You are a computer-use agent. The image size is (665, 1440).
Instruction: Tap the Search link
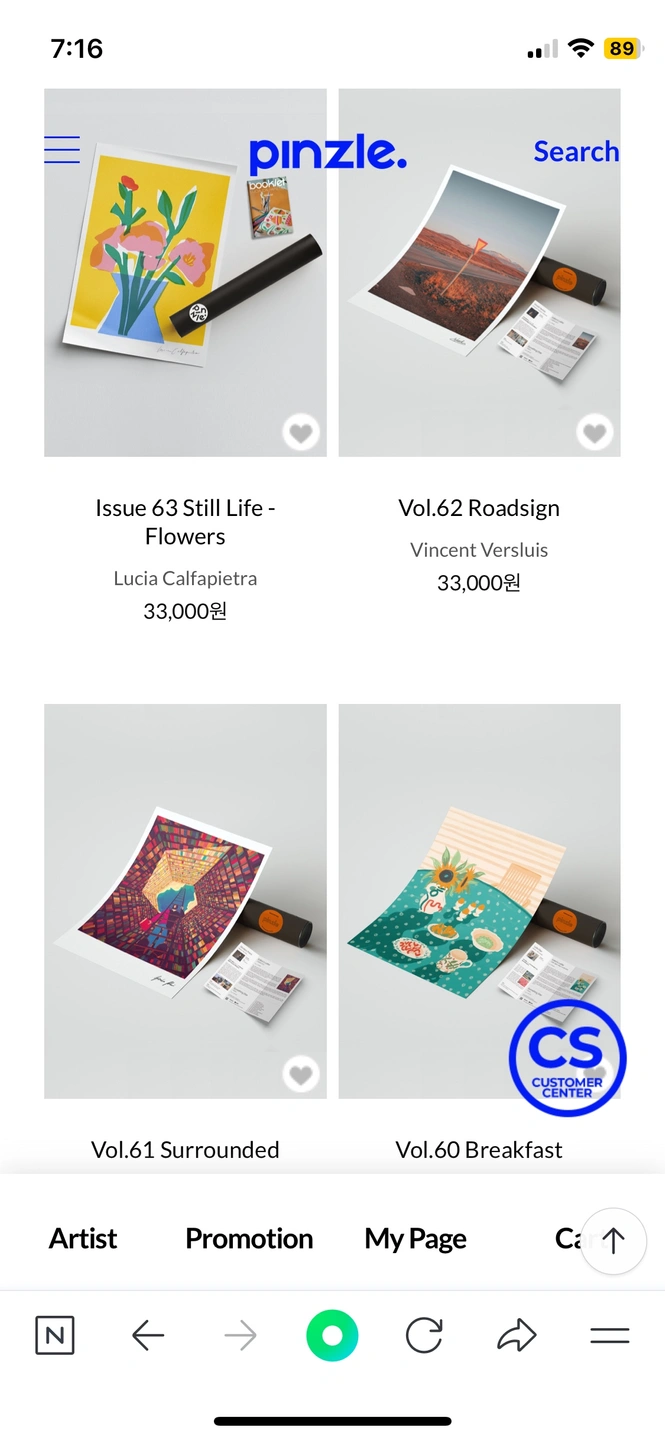tap(576, 152)
